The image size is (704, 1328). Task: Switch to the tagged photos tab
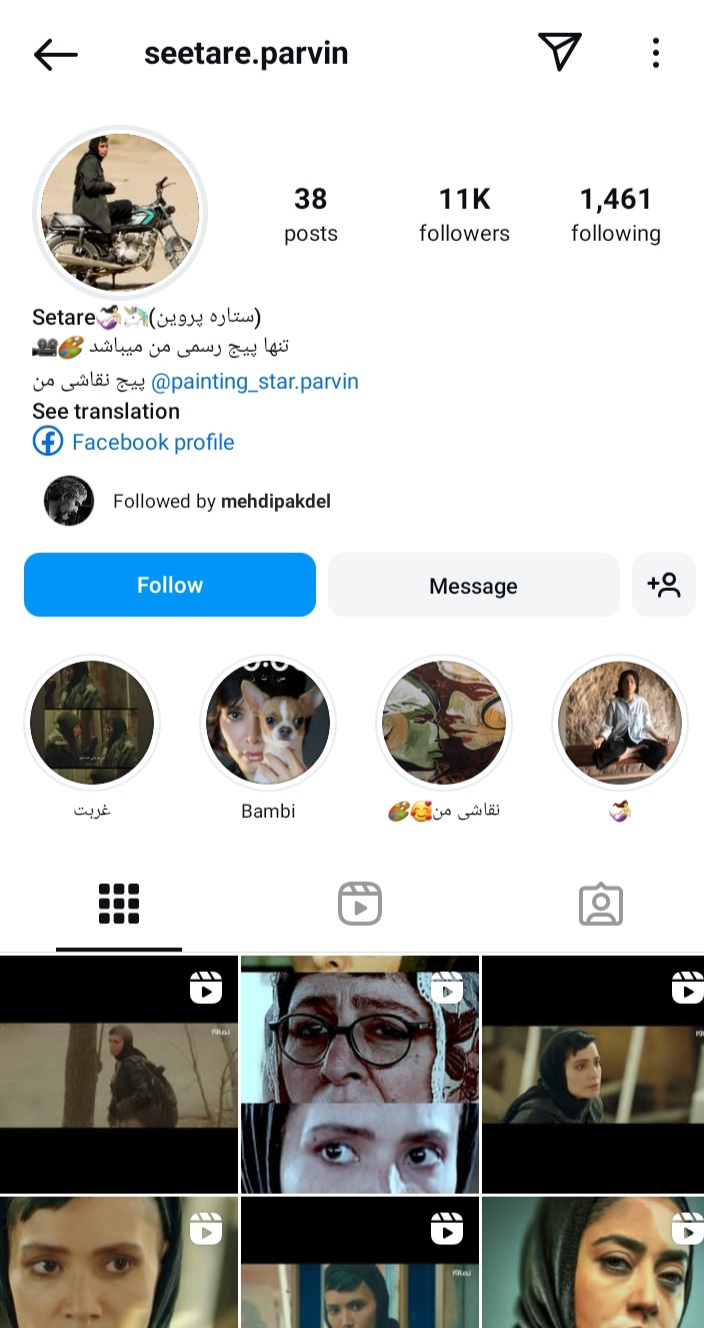(600, 904)
